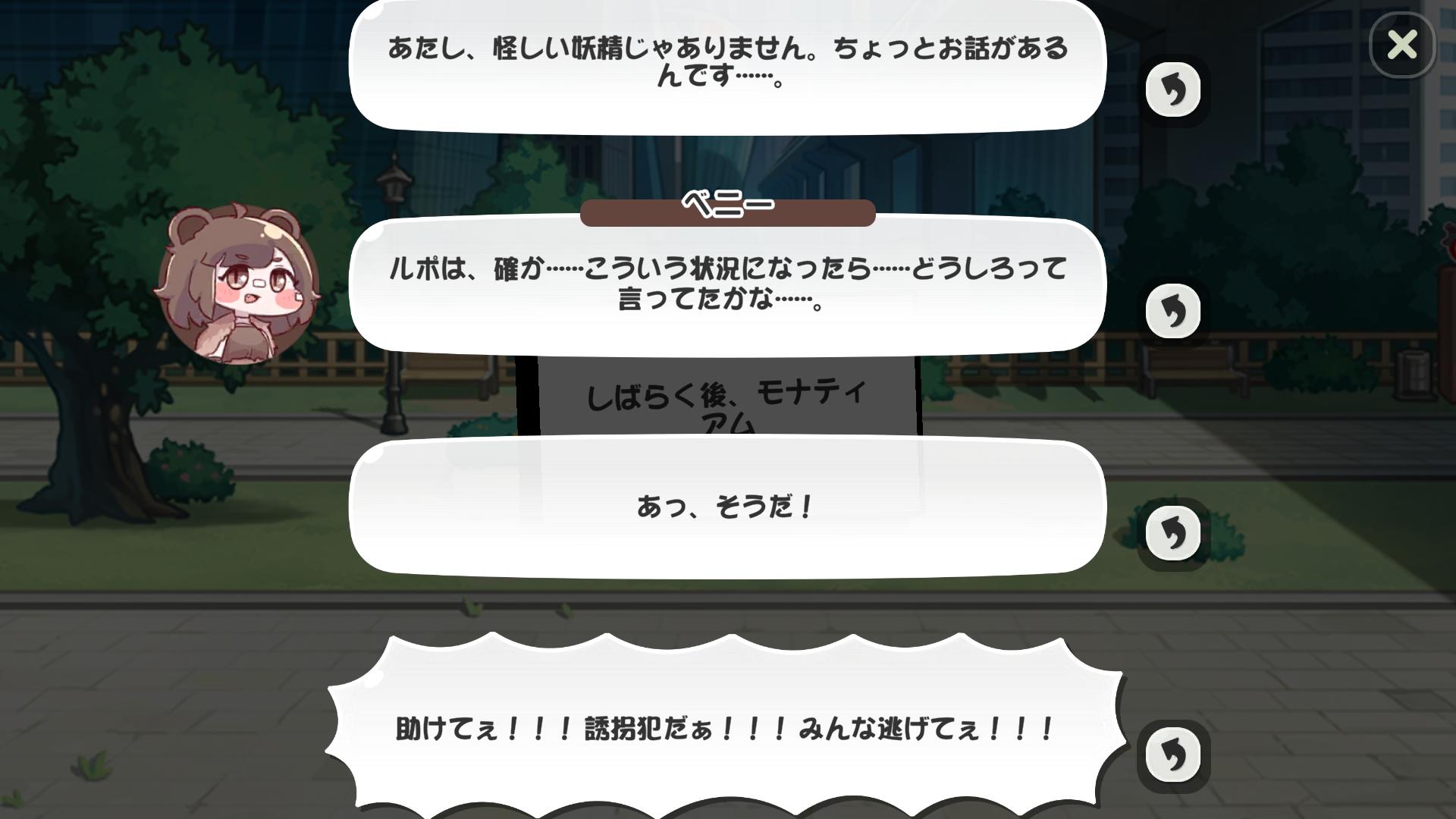Rewind to the line 「助けてぇ！！！誘拐犯だぁ」
The height and width of the screenshot is (819, 1456).
point(1172,755)
